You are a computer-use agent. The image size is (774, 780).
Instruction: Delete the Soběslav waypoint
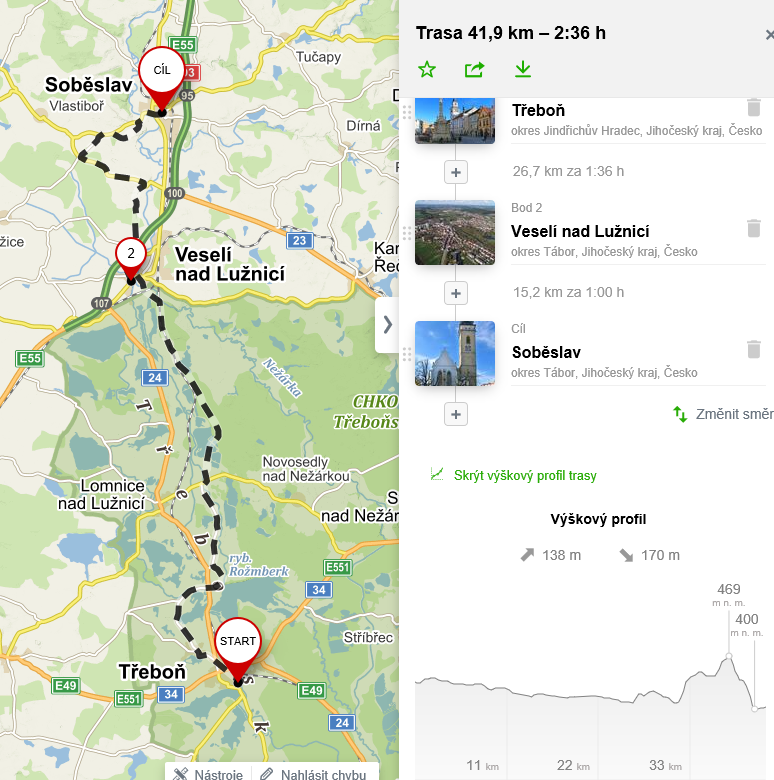(x=754, y=349)
